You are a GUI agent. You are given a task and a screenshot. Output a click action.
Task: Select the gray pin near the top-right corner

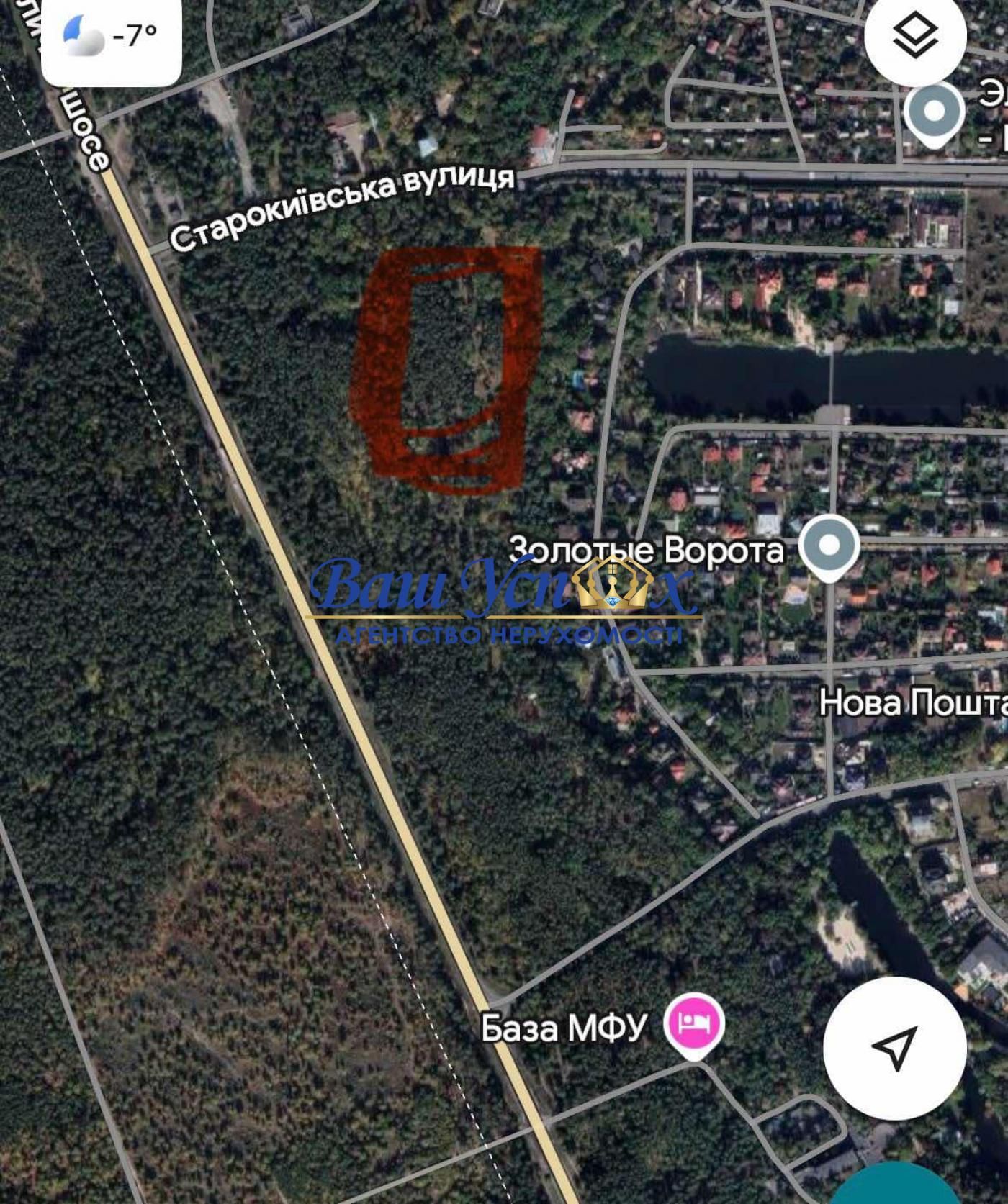[x=934, y=113]
